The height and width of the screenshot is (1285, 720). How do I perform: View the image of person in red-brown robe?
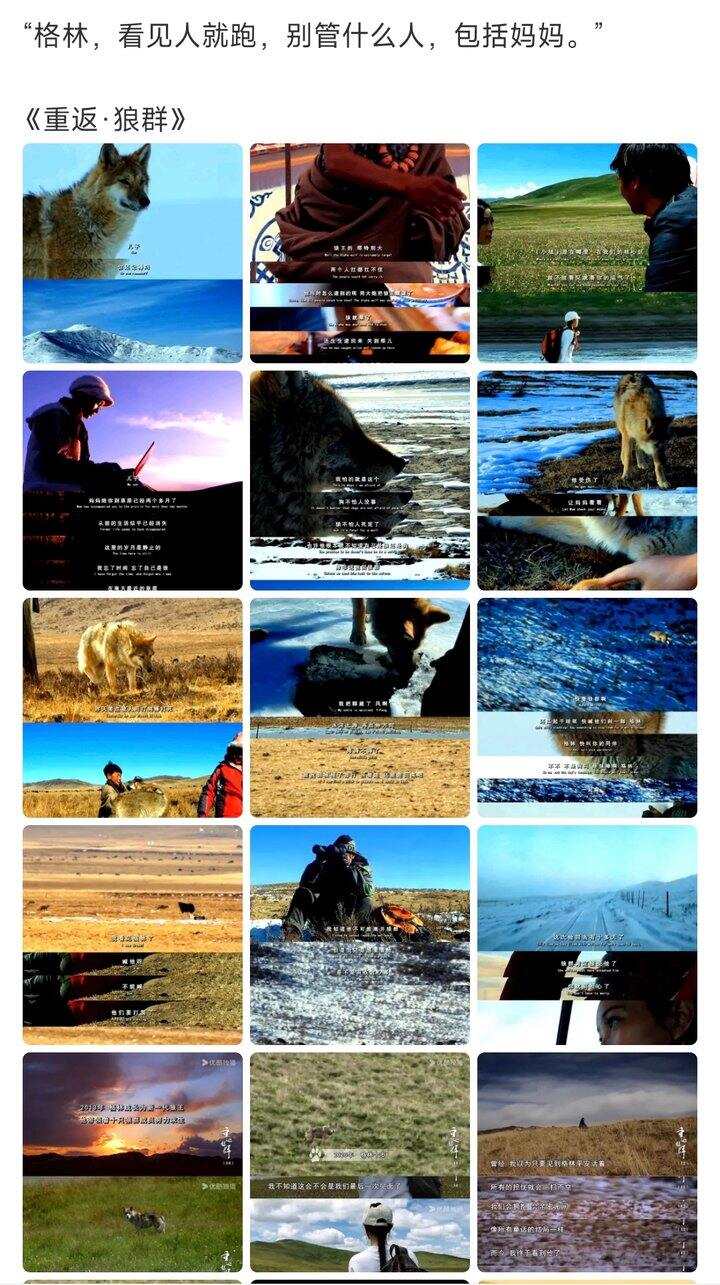[x=359, y=253]
